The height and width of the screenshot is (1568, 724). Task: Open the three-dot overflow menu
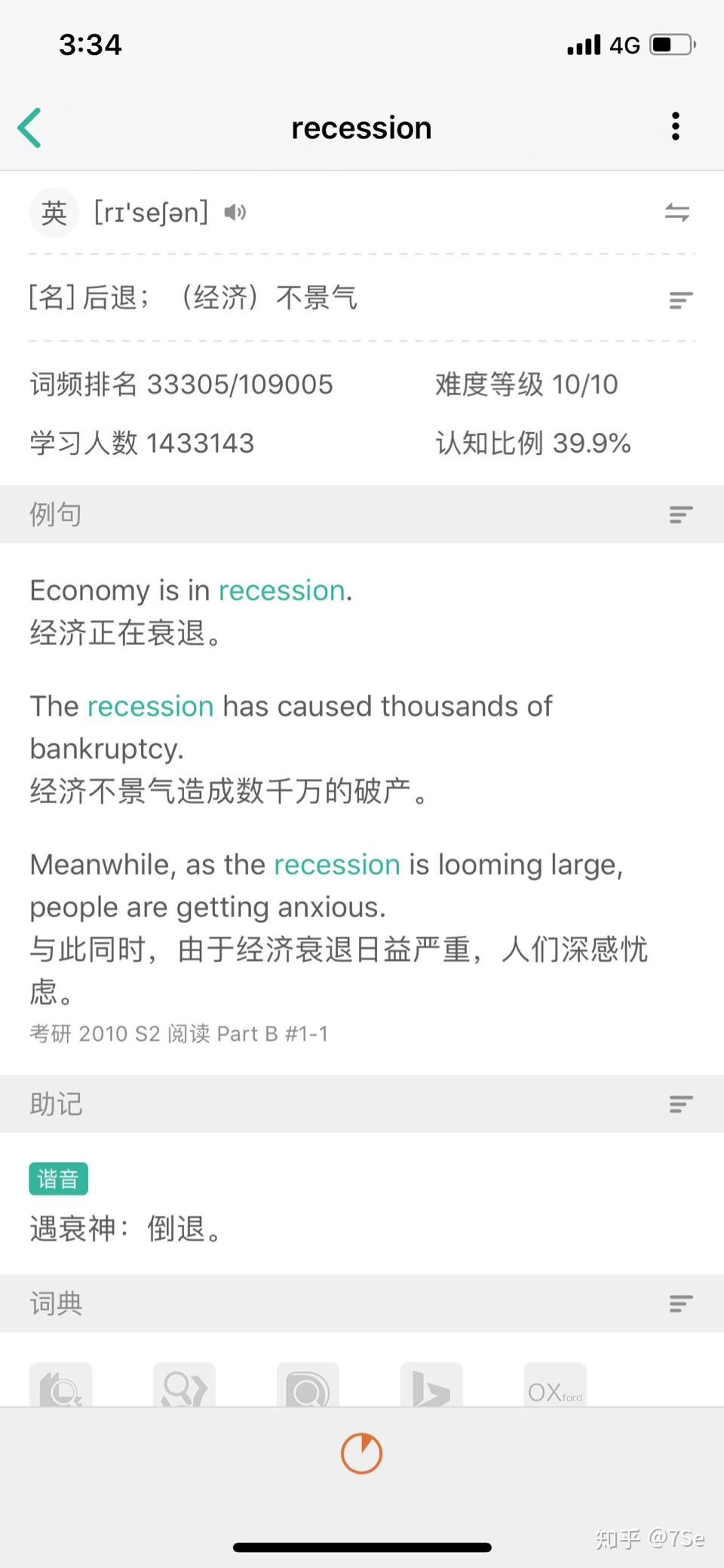coord(675,127)
